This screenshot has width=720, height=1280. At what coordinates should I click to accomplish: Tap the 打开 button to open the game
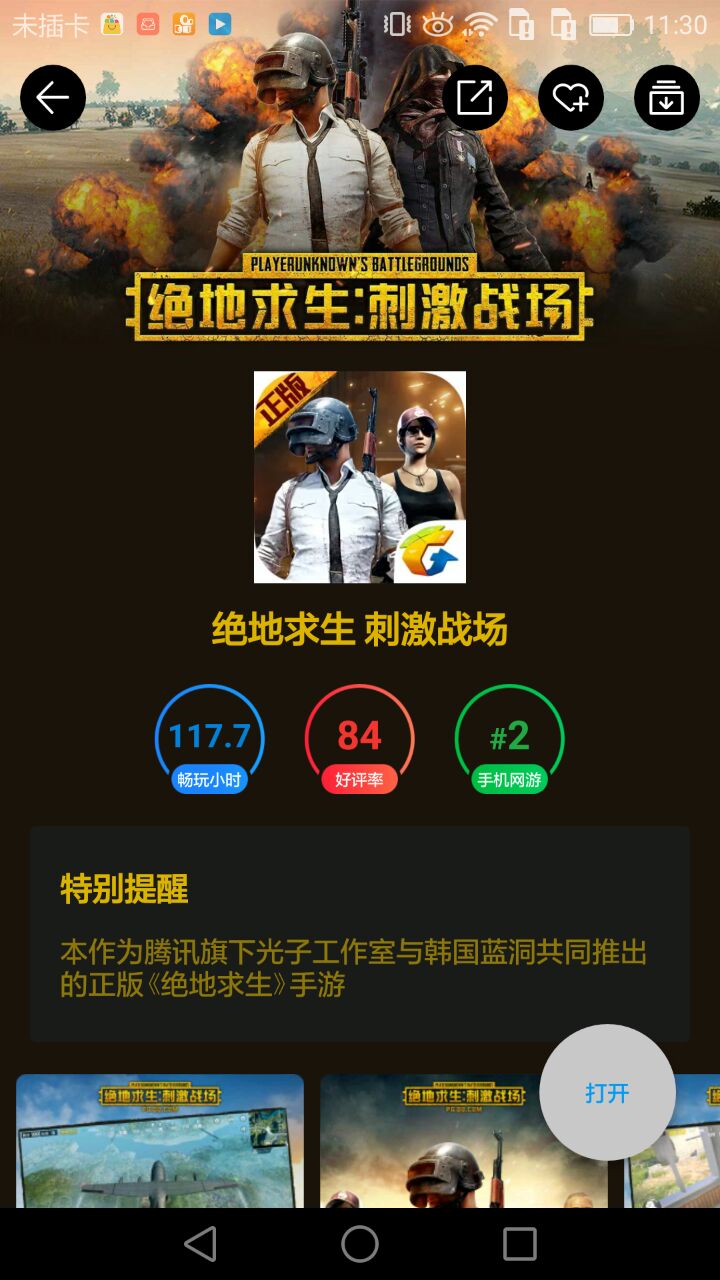(607, 1092)
